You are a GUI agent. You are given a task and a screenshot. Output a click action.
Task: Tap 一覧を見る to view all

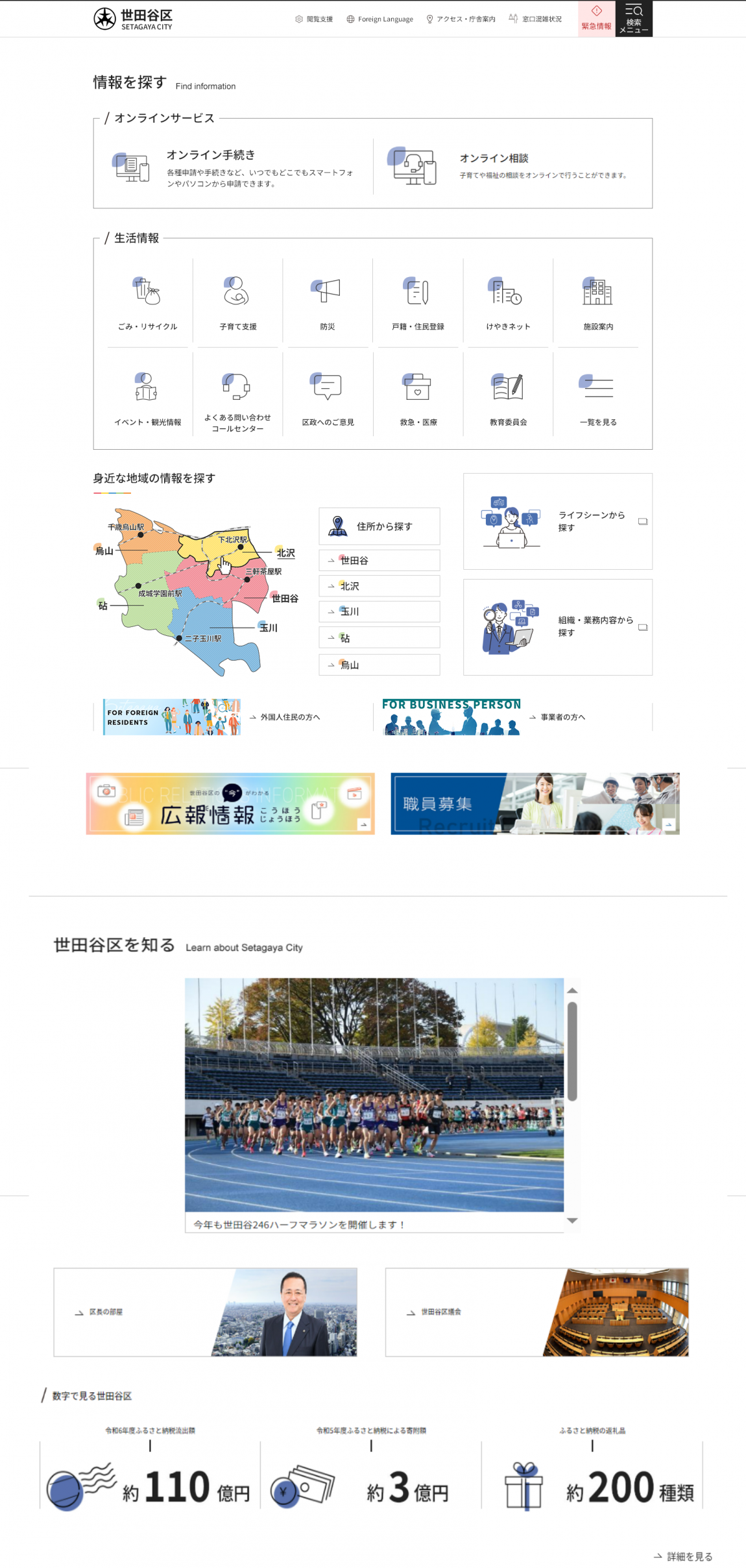[598, 397]
